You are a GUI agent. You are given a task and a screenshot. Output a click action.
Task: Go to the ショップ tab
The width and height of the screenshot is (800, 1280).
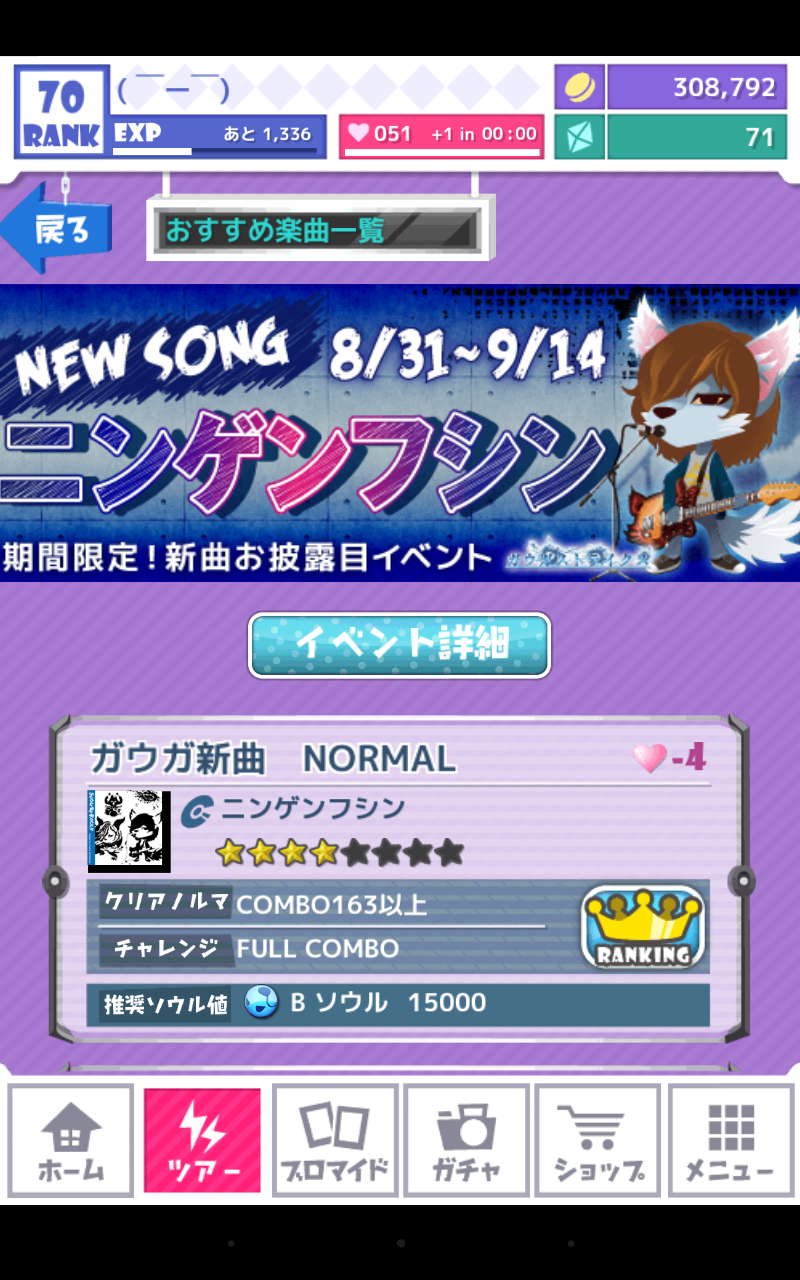tap(598, 1140)
